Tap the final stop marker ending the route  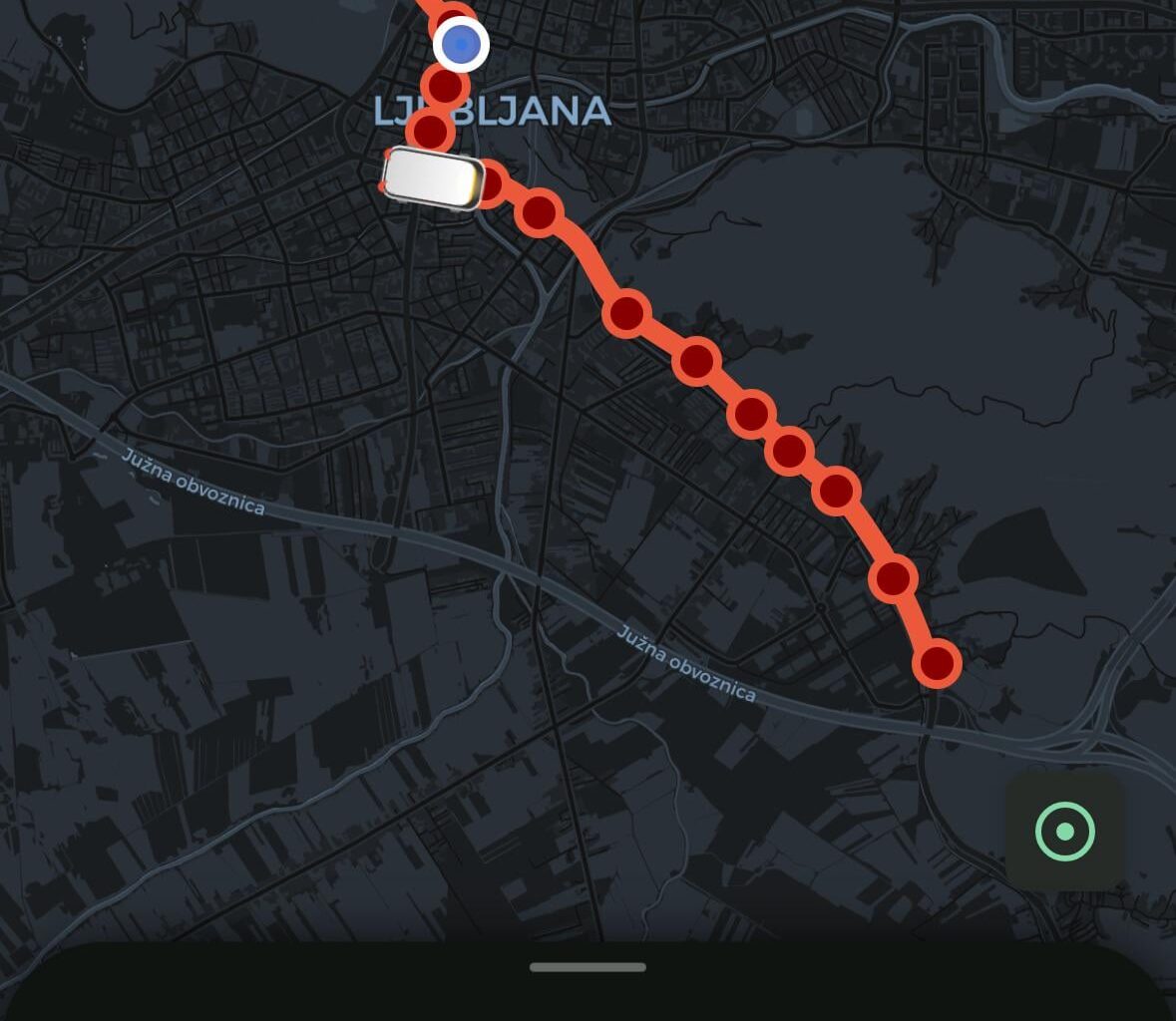point(937,663)
